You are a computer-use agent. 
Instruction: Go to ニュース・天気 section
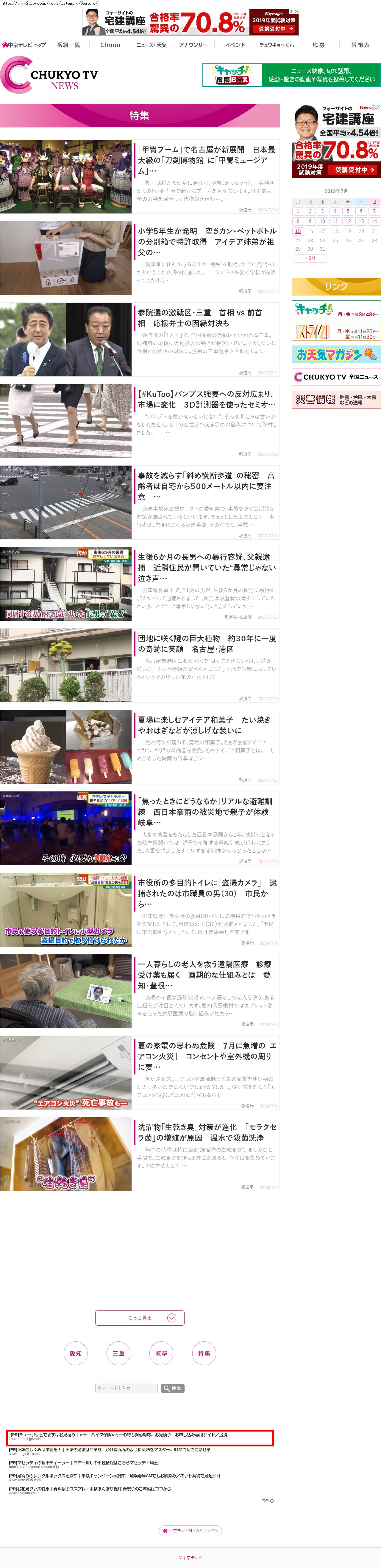coord(152,45)
